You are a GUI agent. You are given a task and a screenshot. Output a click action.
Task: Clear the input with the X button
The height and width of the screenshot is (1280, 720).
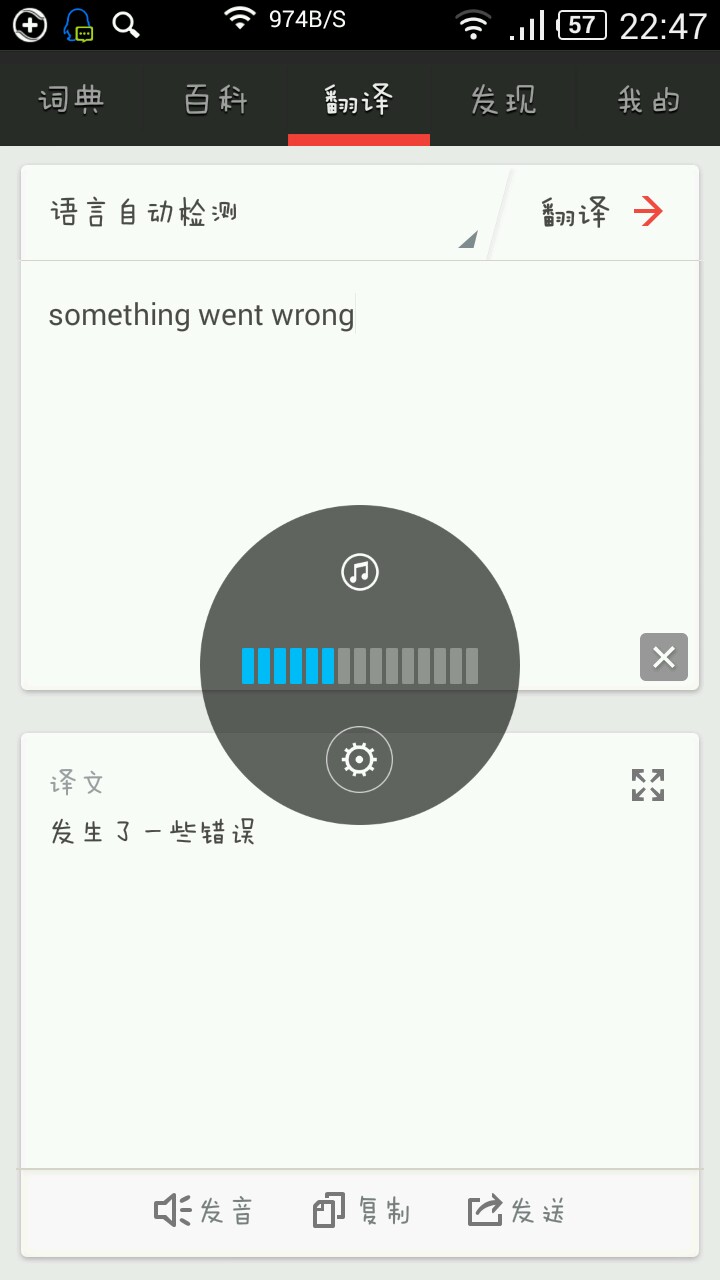[x=664, y=657]
